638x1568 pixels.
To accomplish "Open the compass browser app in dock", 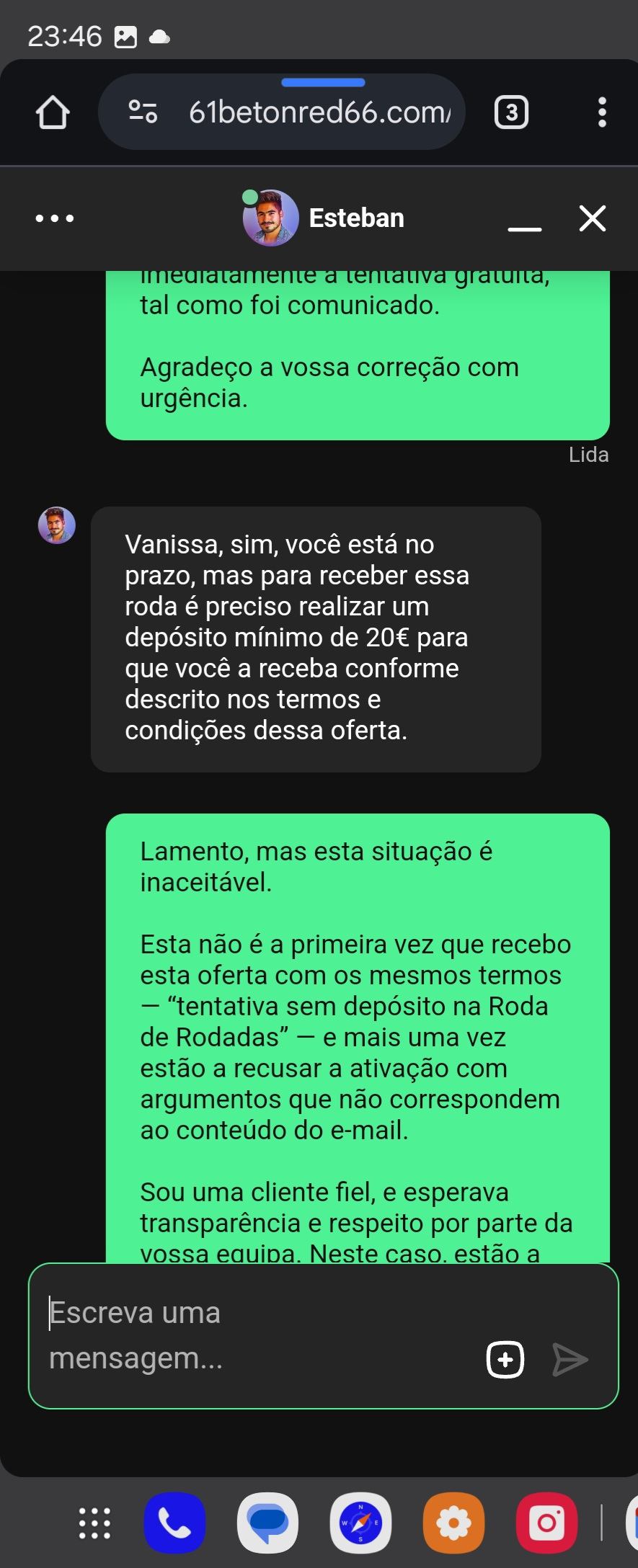I will click(x=360, y=1523).
